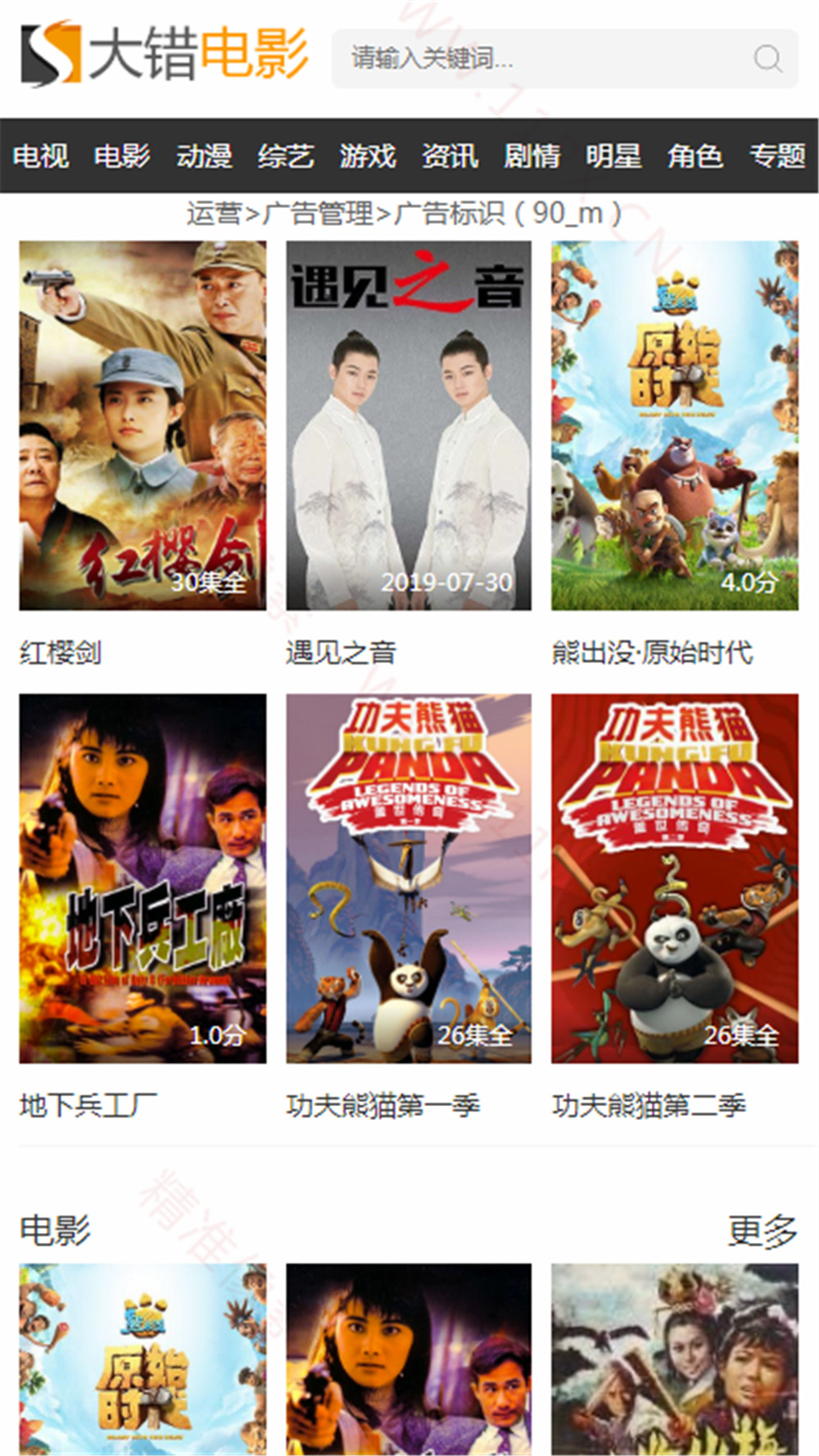
Task: Open the 熊出没·原始时代 poster
Action: point(674,422)
